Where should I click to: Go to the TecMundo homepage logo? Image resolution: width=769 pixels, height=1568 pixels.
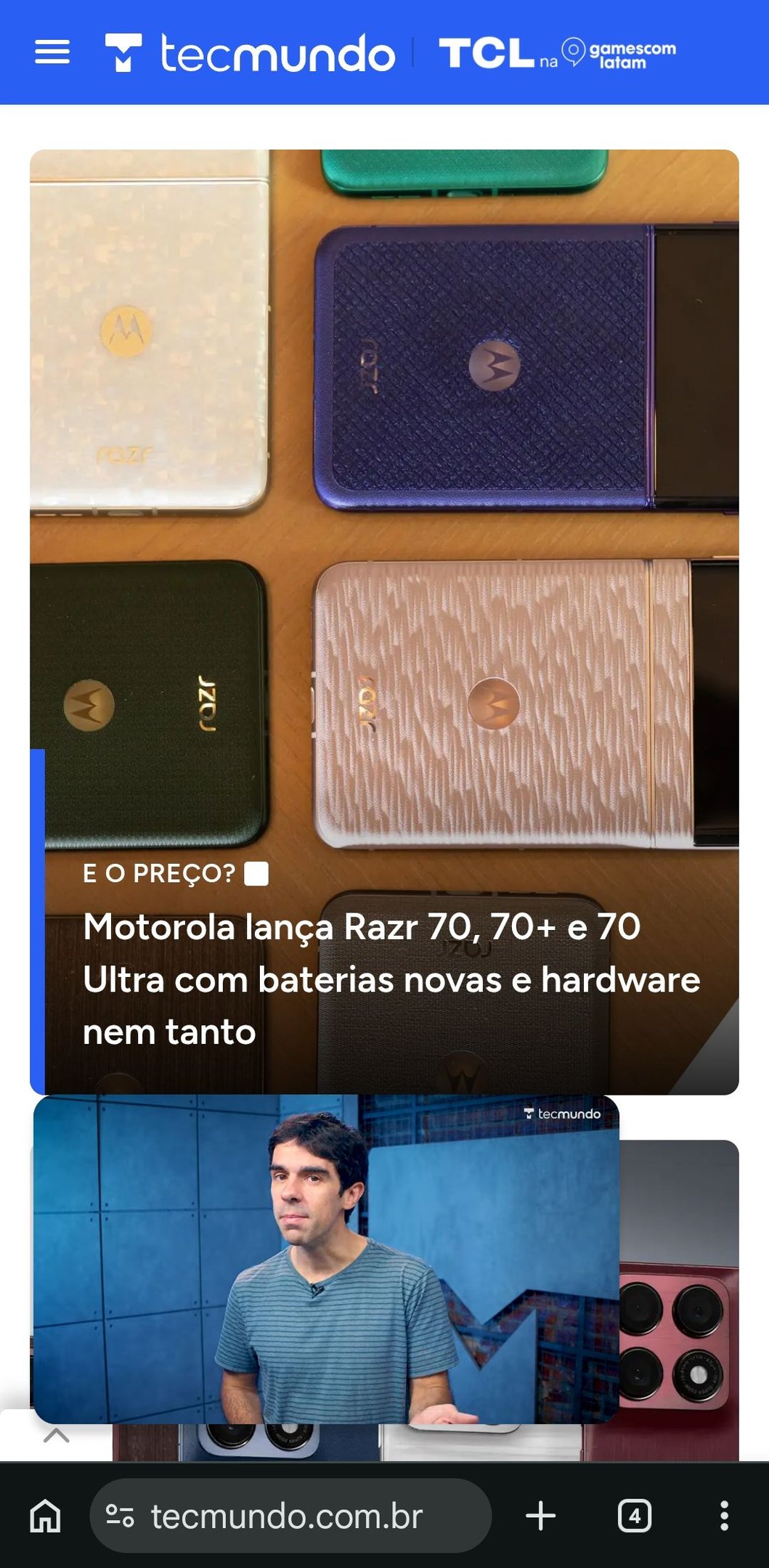251,54
